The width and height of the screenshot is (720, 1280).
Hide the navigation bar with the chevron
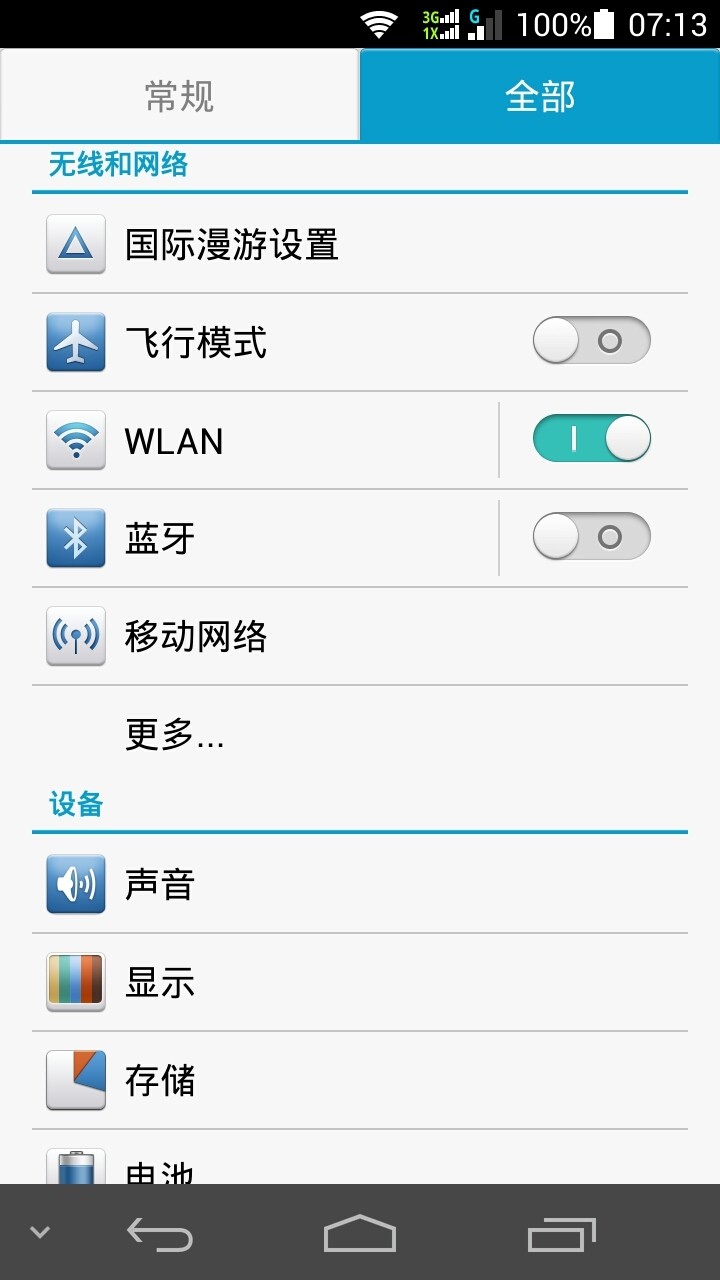pos(40,1232)
